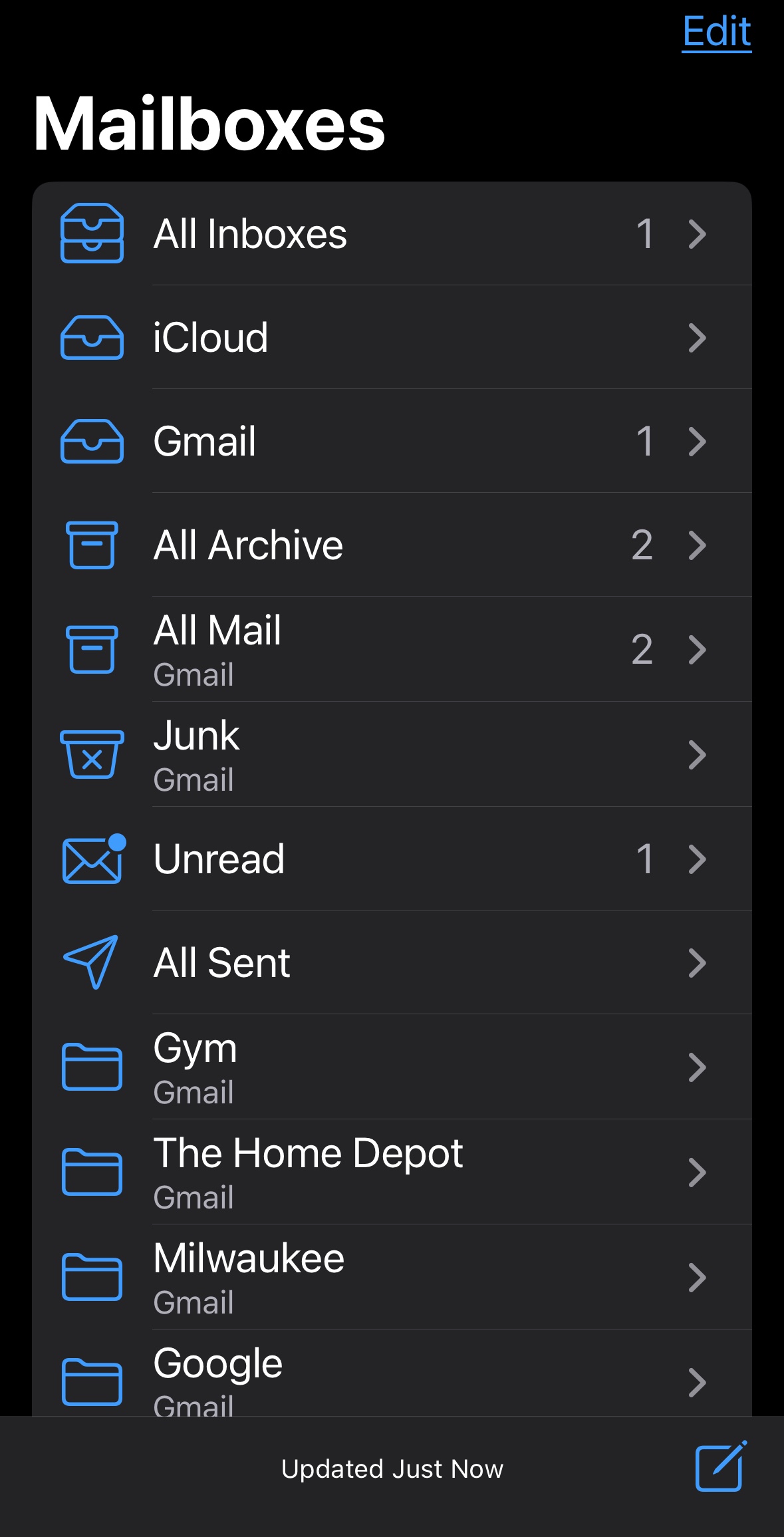Open Gmail's All Mail folder
The image size is (784, 1537).
pos(391,649)
